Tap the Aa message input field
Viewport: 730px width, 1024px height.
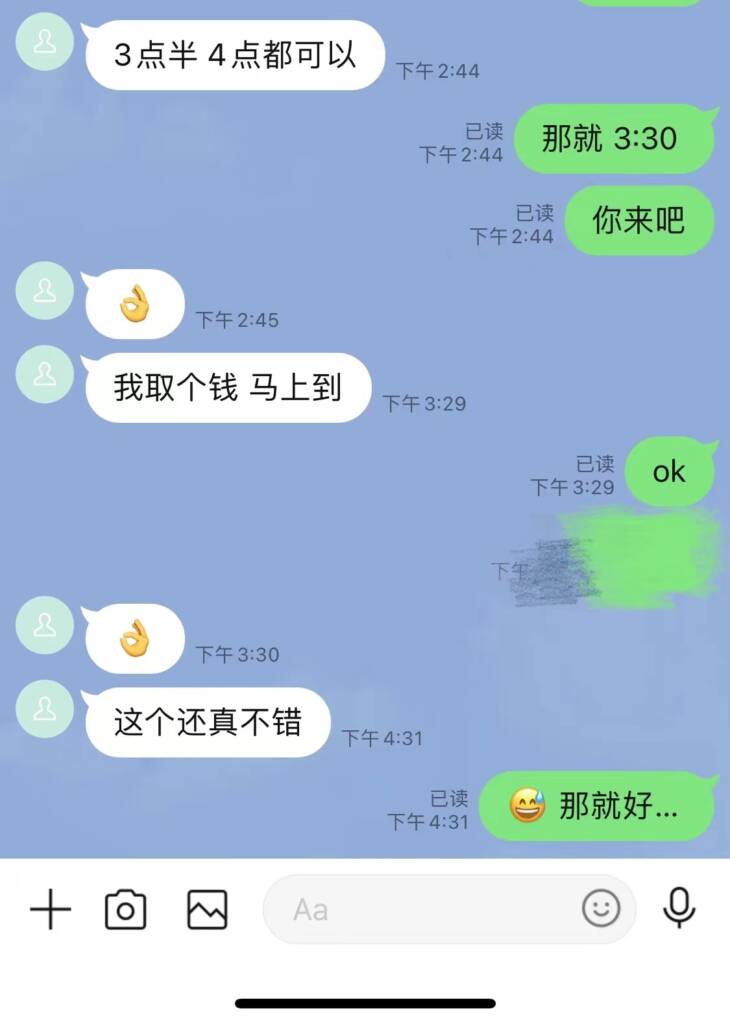(420, 910)
